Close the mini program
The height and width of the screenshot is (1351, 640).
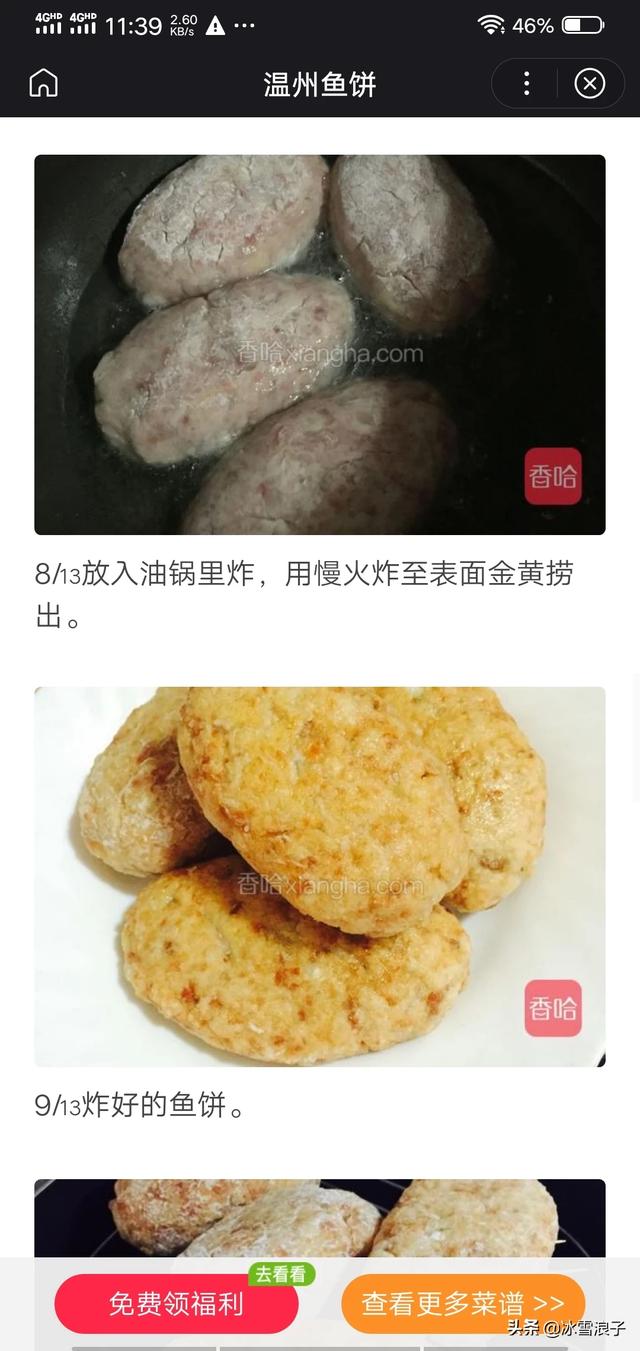point(590,84)
